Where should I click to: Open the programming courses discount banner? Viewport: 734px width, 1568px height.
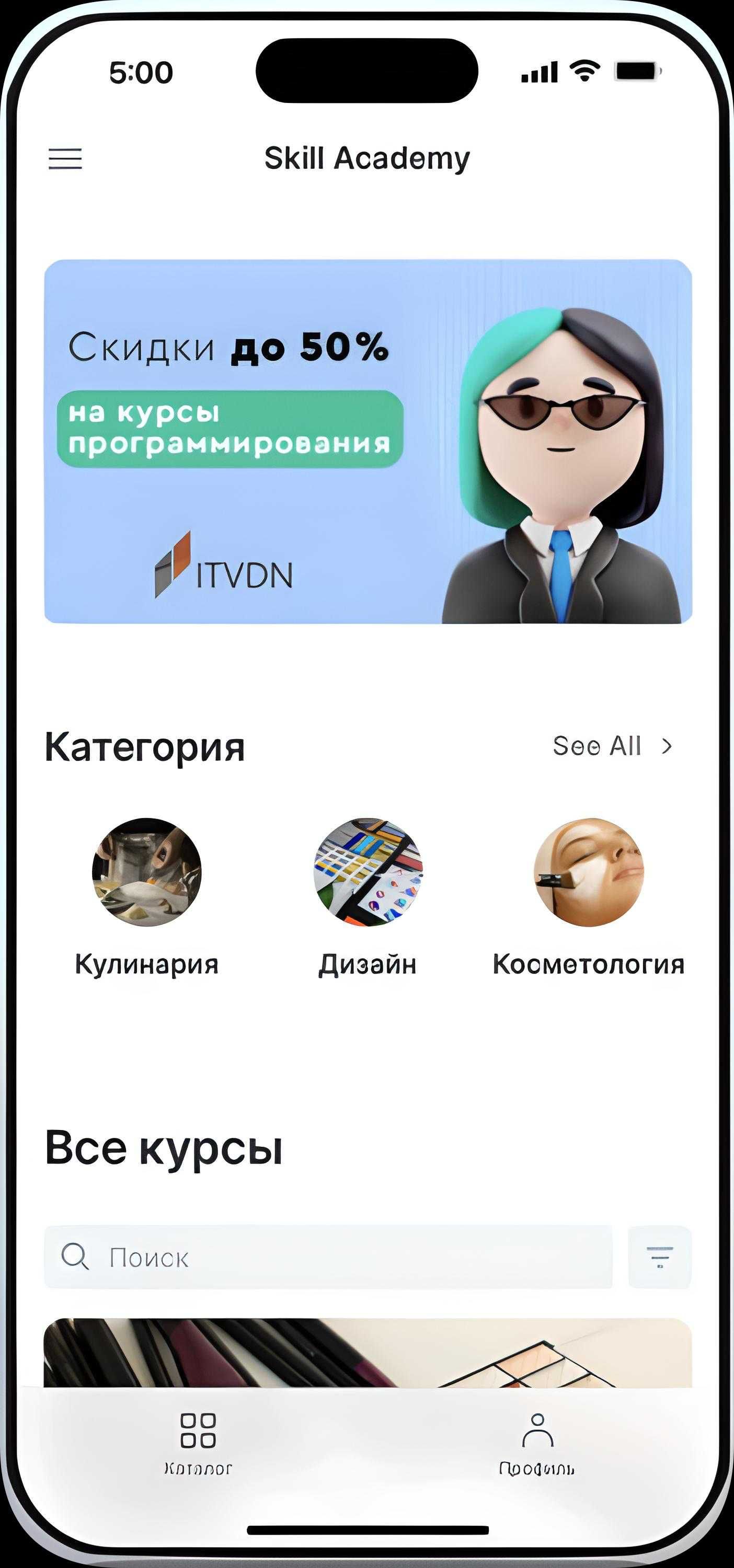coord(368,441)
